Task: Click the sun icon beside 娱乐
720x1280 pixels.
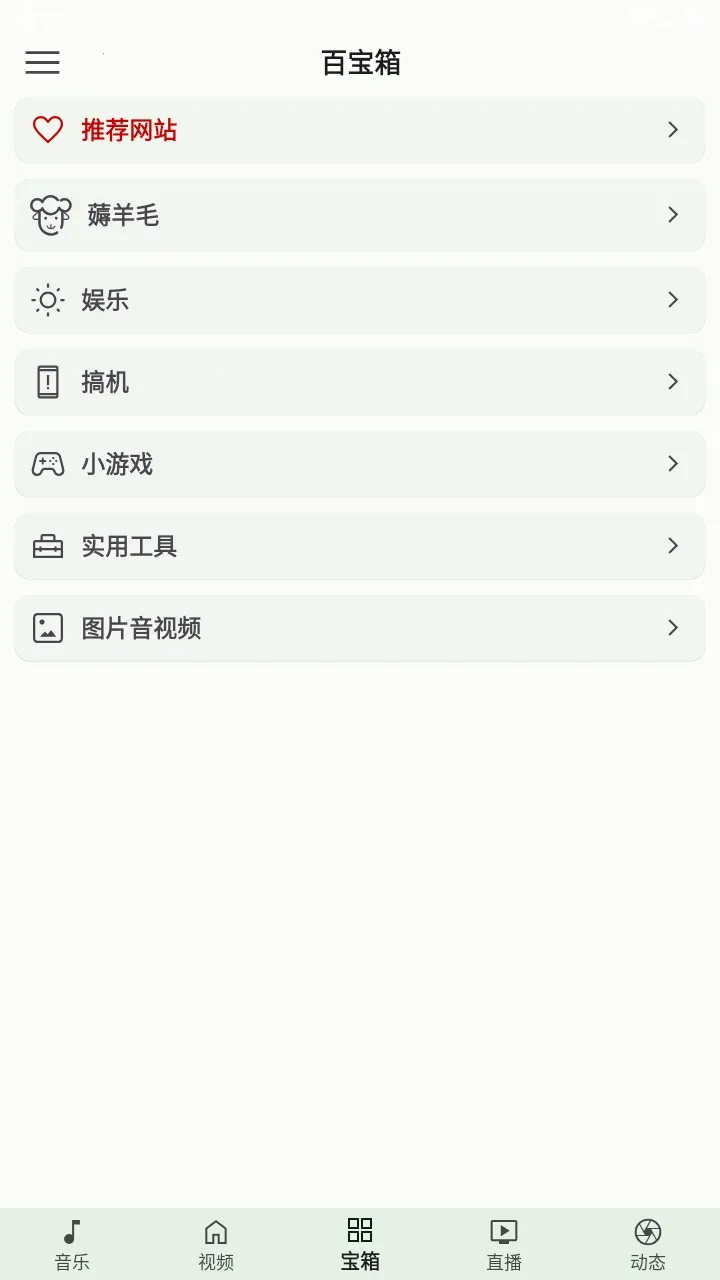Action: pyautogui.click(x=48, y=299)
